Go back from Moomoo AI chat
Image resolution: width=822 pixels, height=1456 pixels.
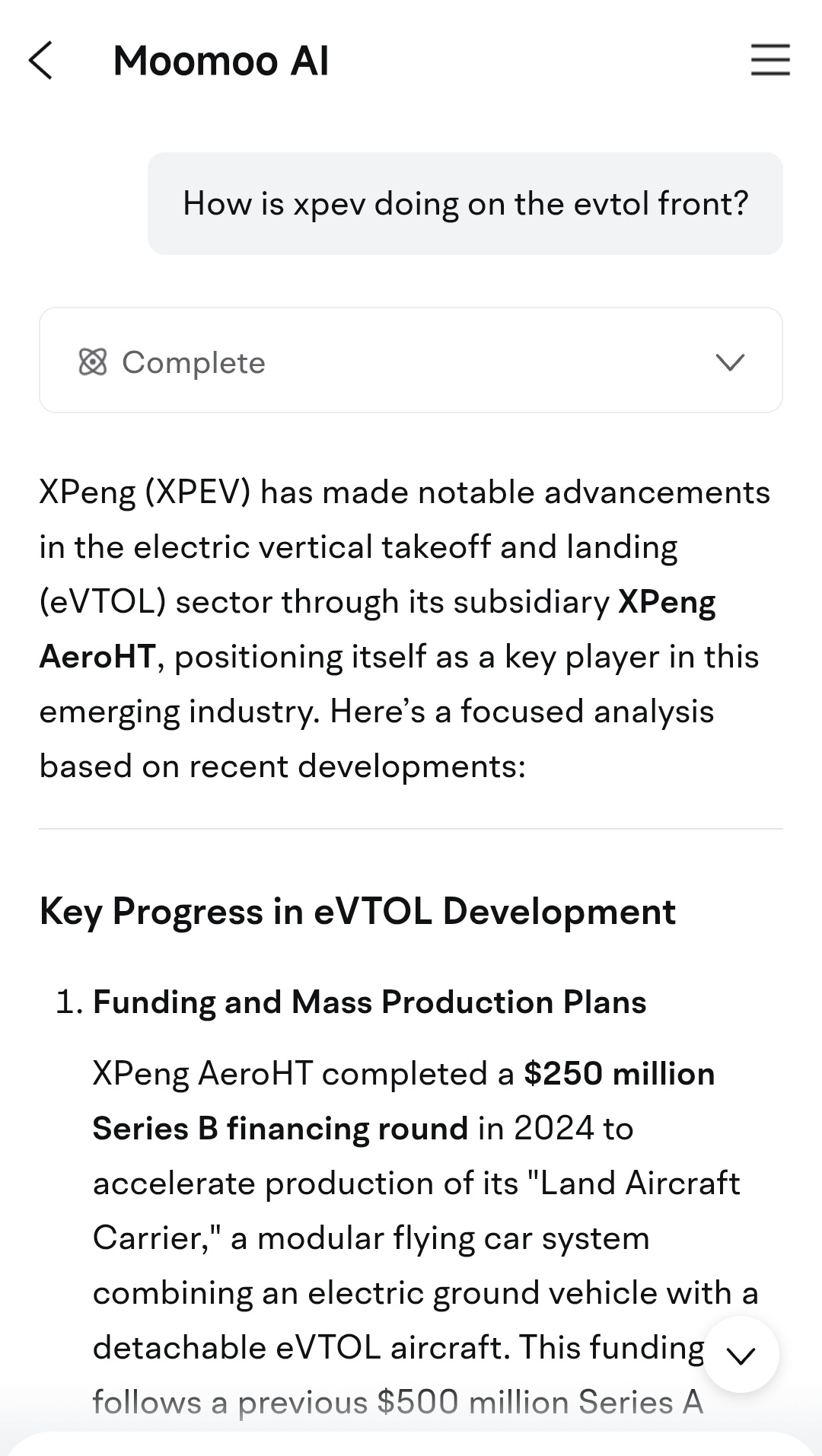point(41,60)
